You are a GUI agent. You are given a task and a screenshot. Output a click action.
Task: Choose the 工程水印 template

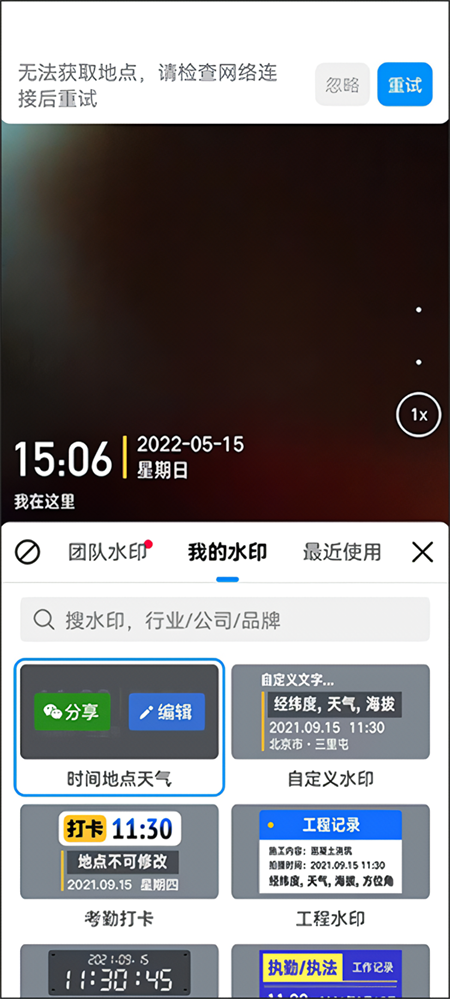click(x=330, y=867)
